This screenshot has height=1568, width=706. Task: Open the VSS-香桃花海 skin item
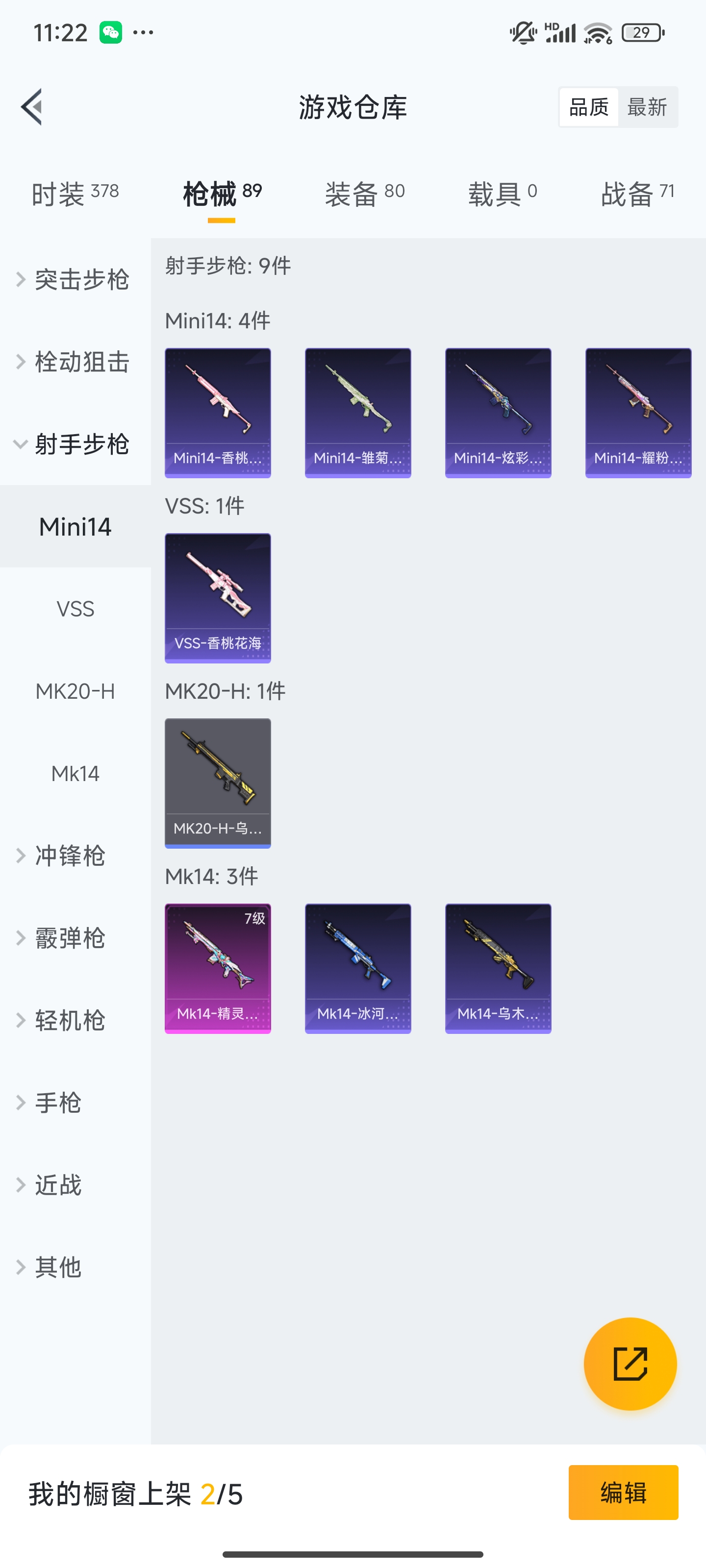[218, 598]
